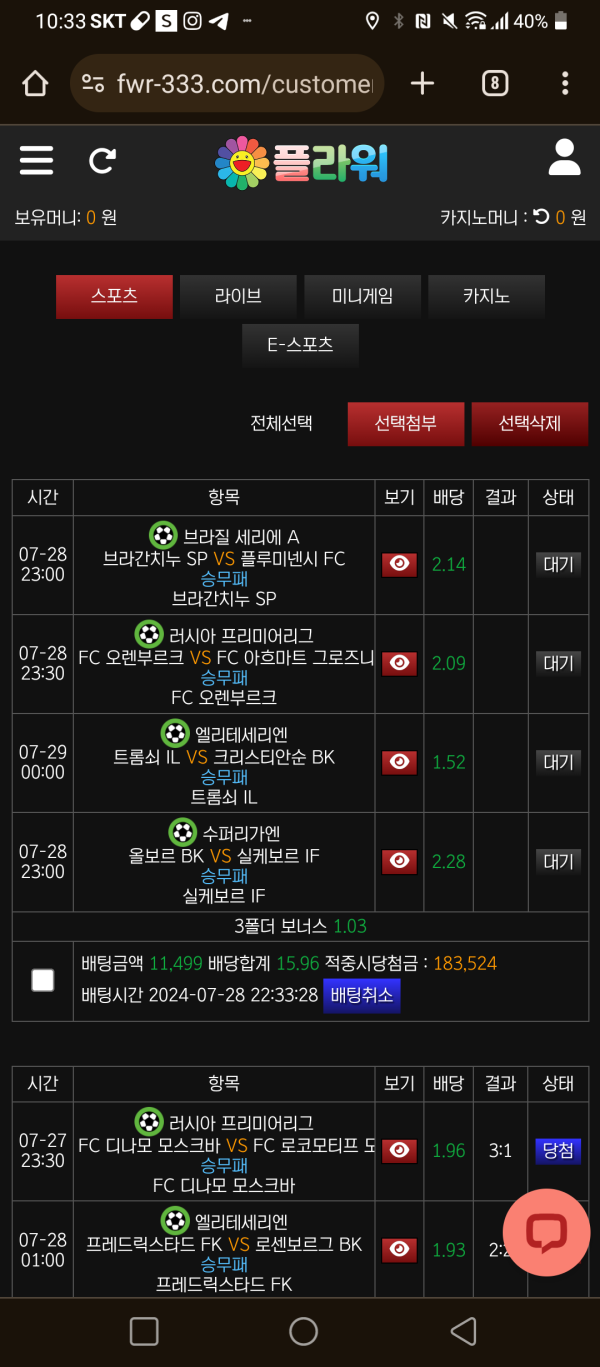Tap 전체선택 to select all bets
The width and height of the screenshot is (600, 1367).
281,423
